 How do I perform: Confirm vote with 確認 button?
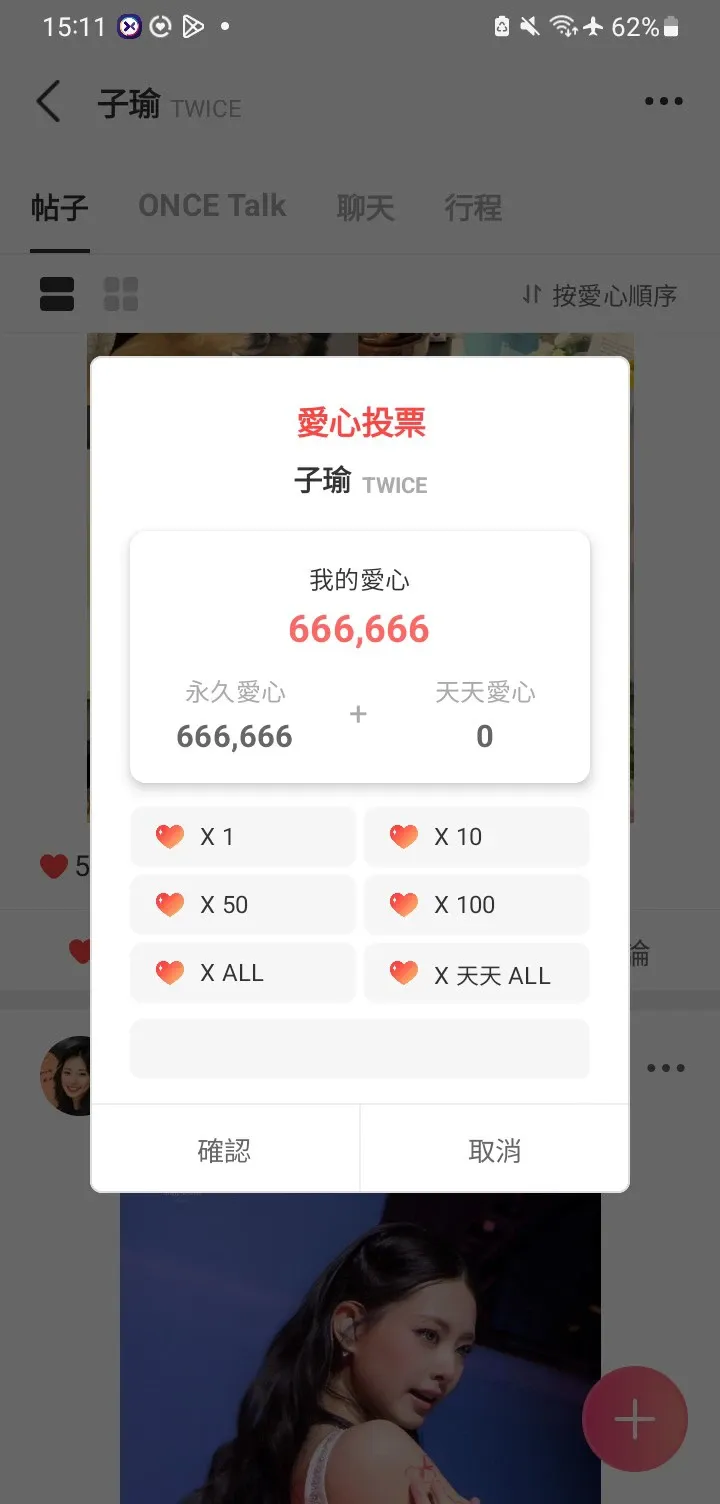pyautogui.click(x=225, y=1151)
